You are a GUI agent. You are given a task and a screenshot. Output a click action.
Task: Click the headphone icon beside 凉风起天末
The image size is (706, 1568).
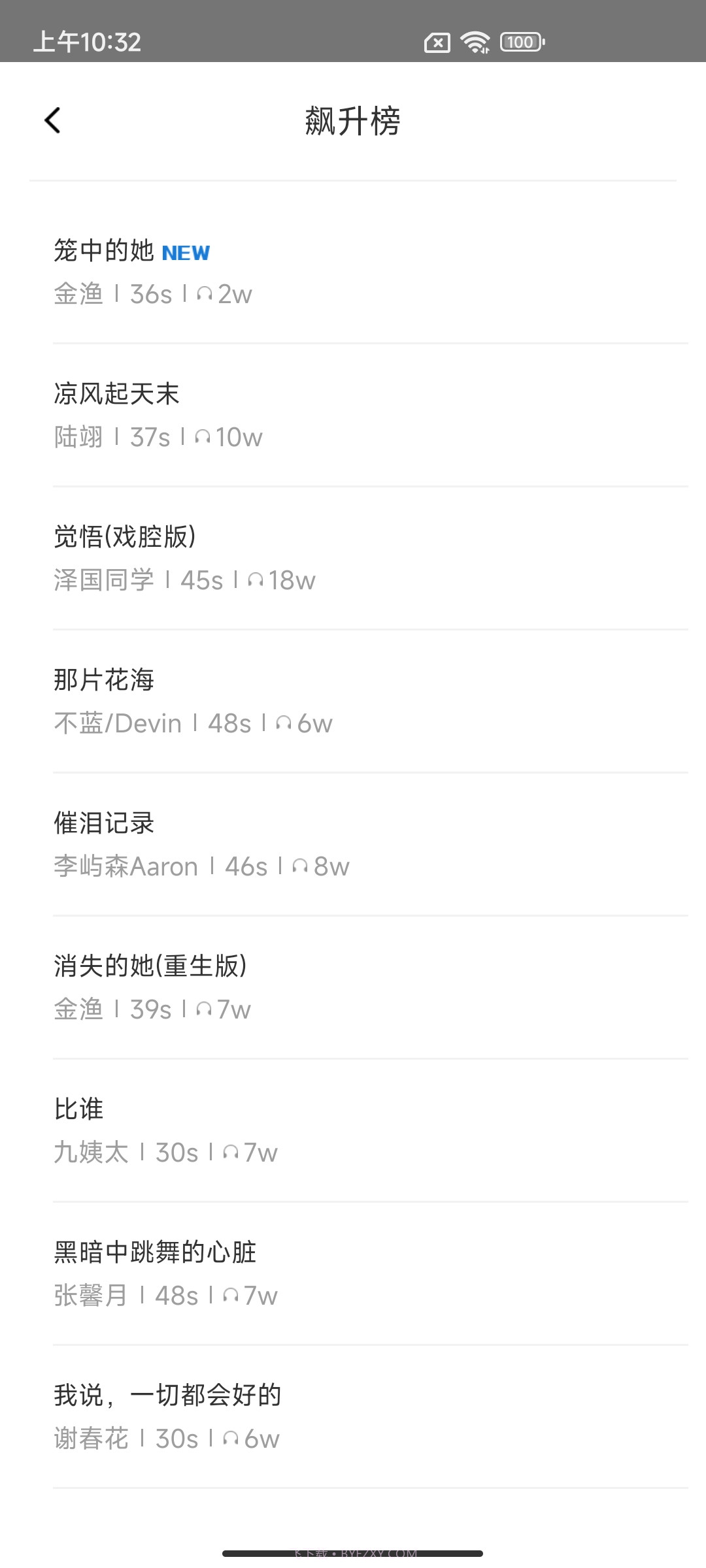tap(203, 436)
